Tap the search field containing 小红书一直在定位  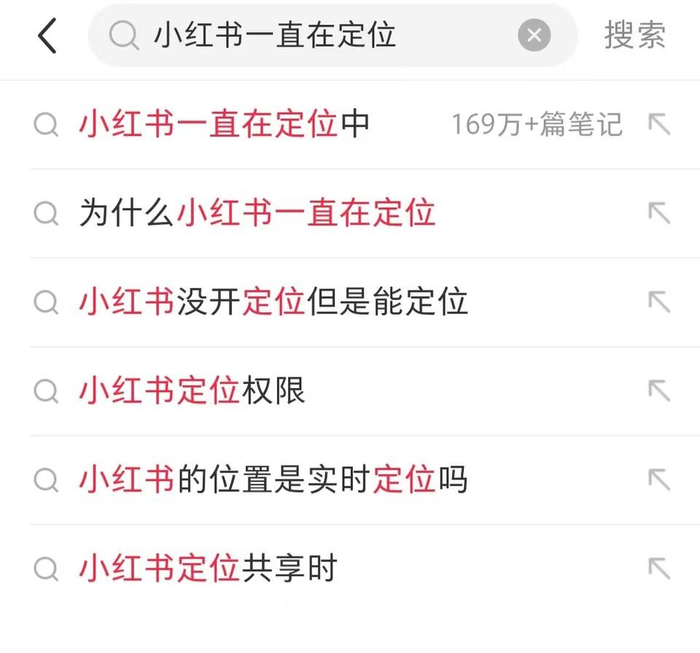300,37
